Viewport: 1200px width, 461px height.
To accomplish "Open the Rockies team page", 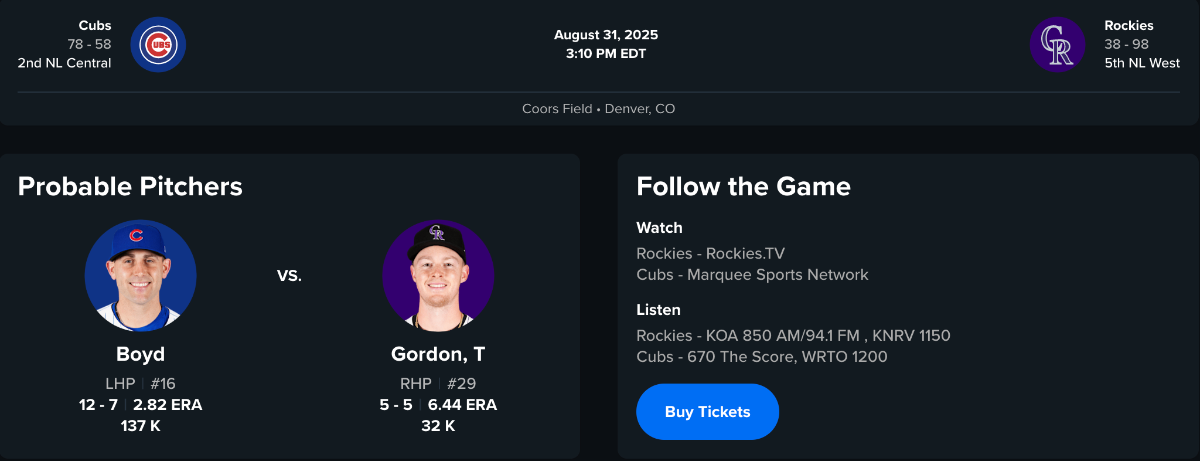I will point(1057,45).
